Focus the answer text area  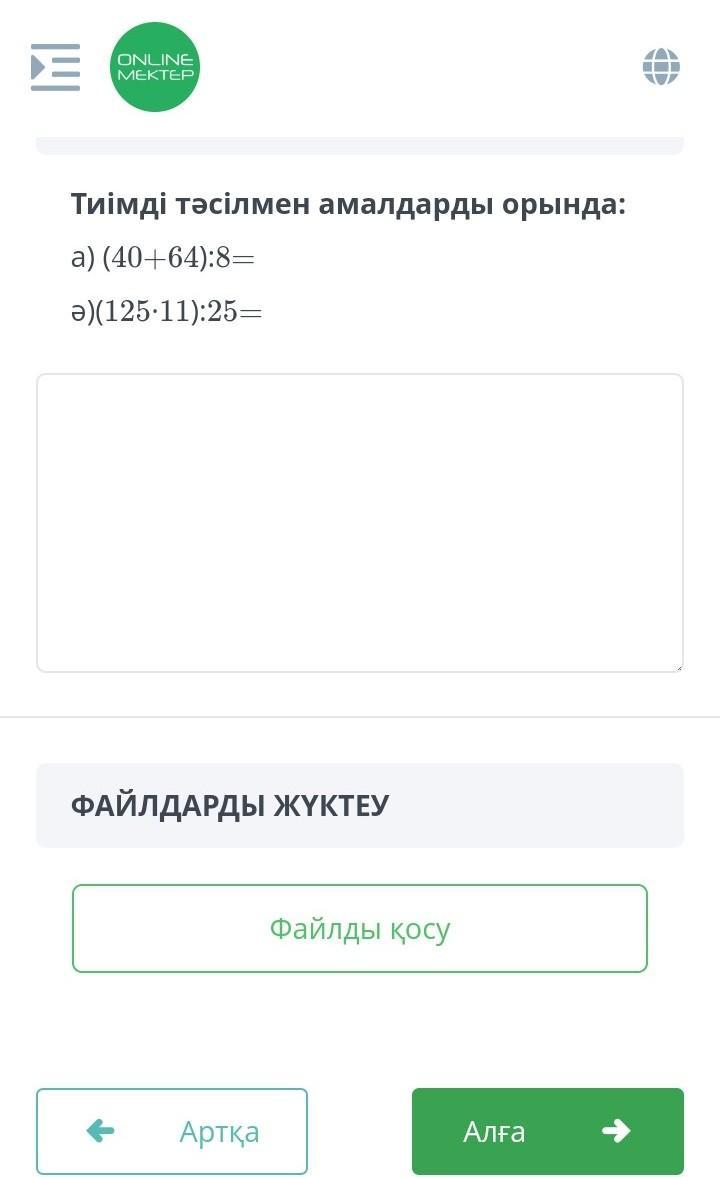pyautogui.click(x=360, y=522)
